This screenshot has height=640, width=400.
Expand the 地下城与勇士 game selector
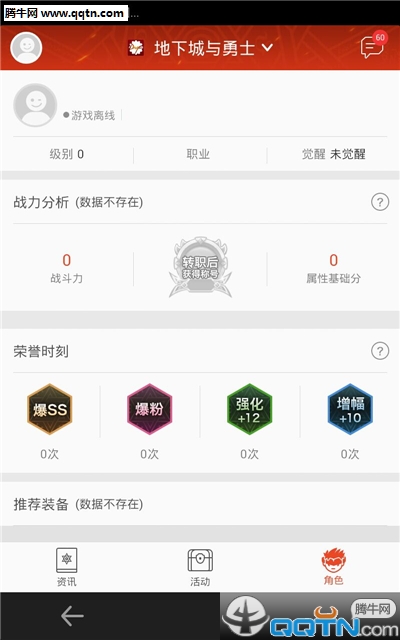coord(200,48)
